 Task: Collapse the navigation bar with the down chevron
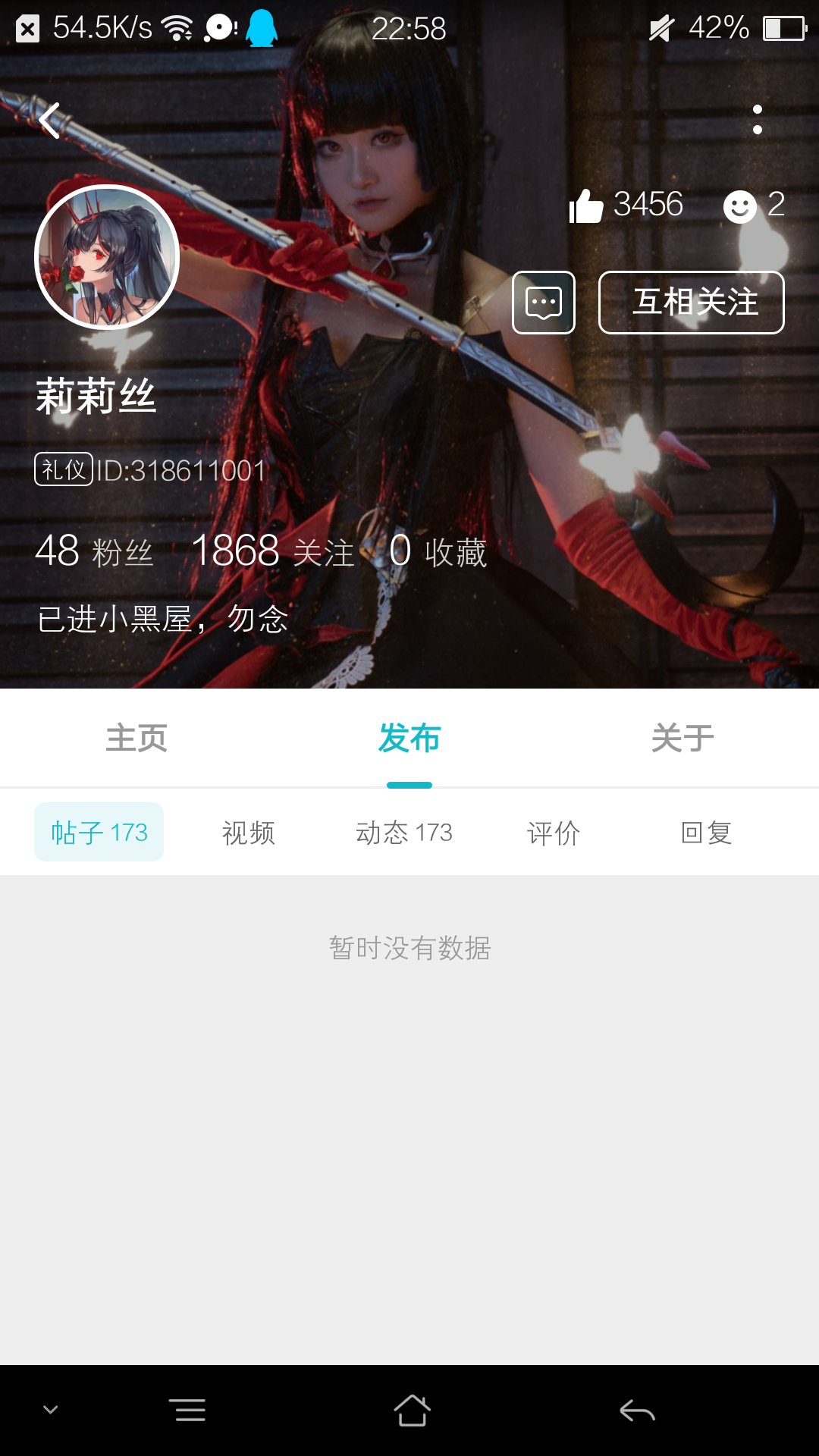click(50, 1409)
